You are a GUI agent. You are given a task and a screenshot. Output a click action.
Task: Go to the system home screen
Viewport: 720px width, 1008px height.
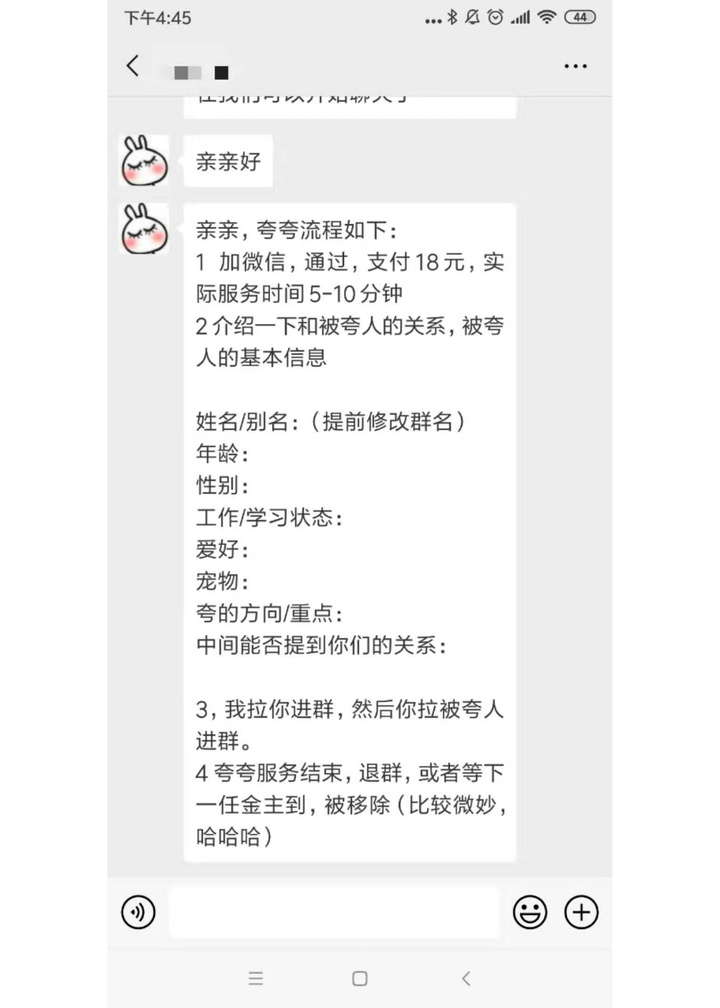(360, 979)
